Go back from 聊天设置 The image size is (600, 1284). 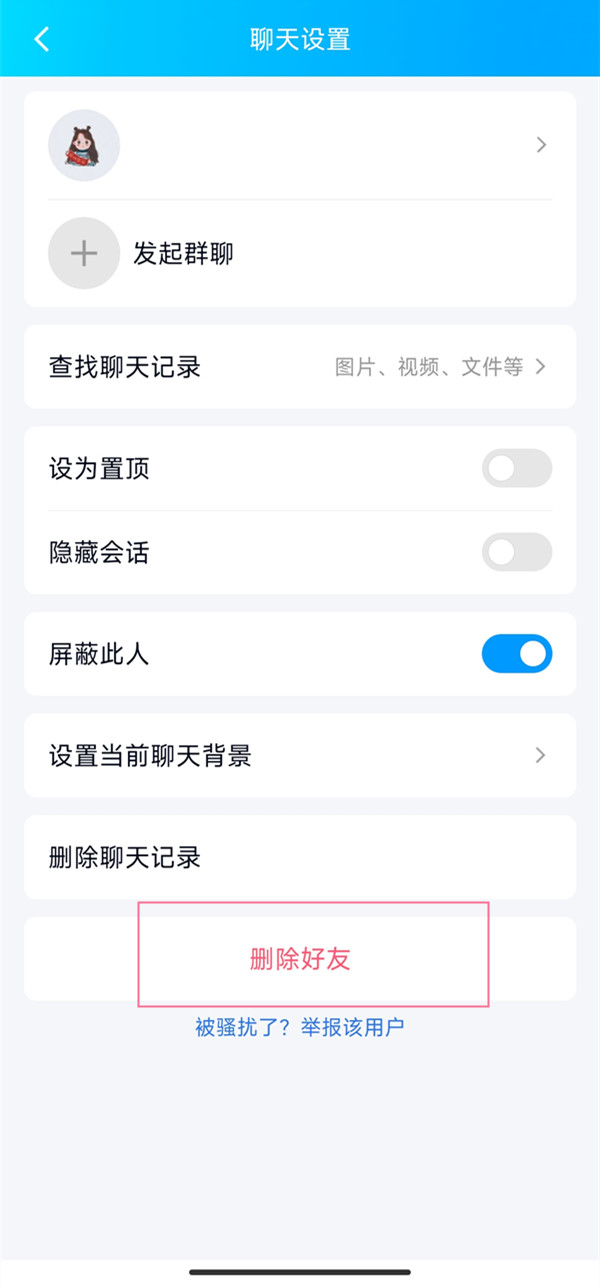pyautogui.click(x=41, y=39)
